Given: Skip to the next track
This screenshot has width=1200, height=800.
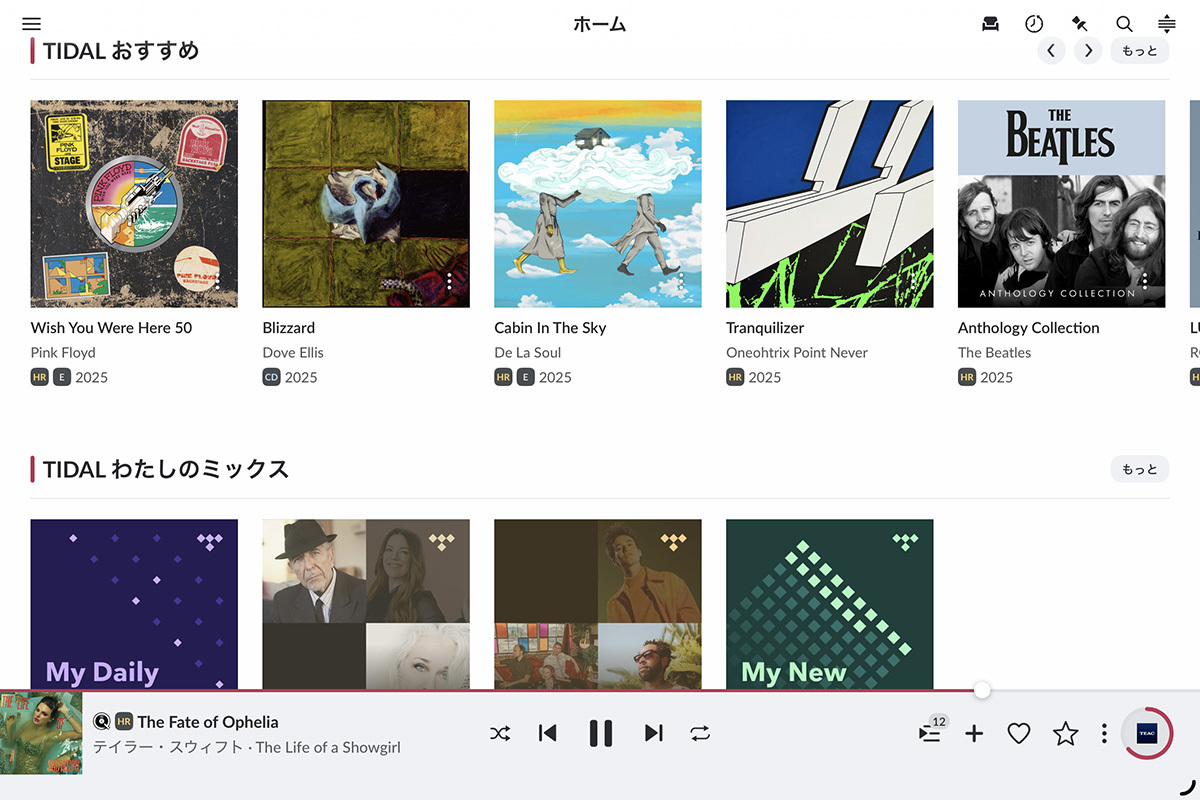Looking at the screenshot, I should pyautogui.click(x=653, y=733).
